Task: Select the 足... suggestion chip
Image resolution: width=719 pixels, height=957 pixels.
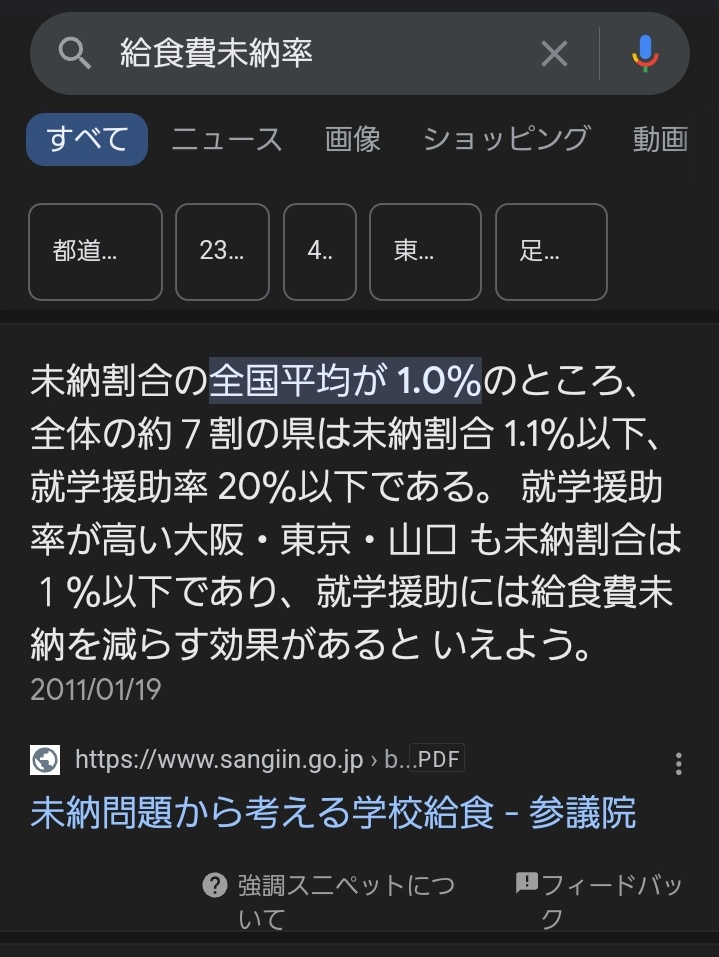Action: point(551,252)
